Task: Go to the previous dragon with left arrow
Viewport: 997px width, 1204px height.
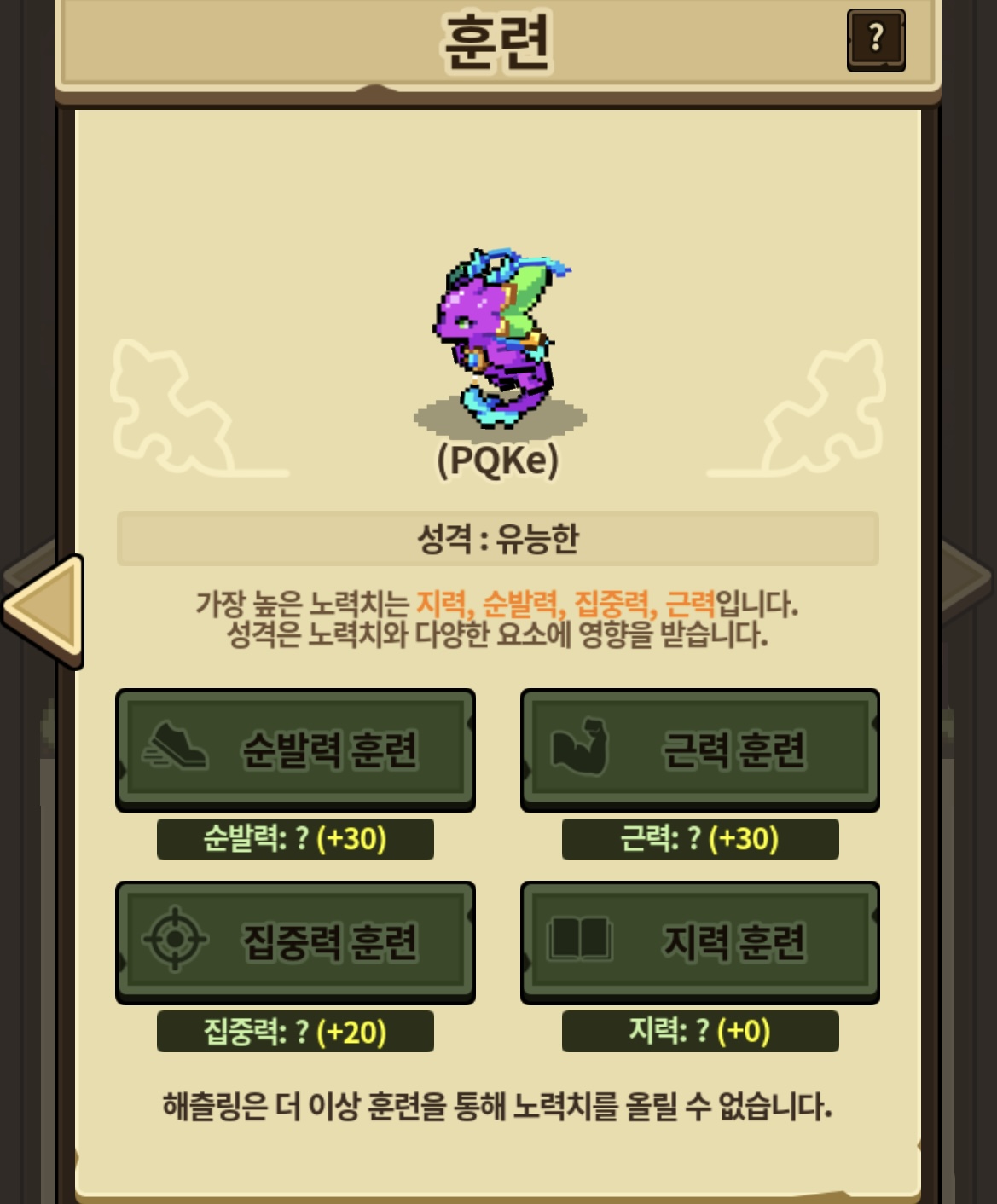Action: point(44,610)
